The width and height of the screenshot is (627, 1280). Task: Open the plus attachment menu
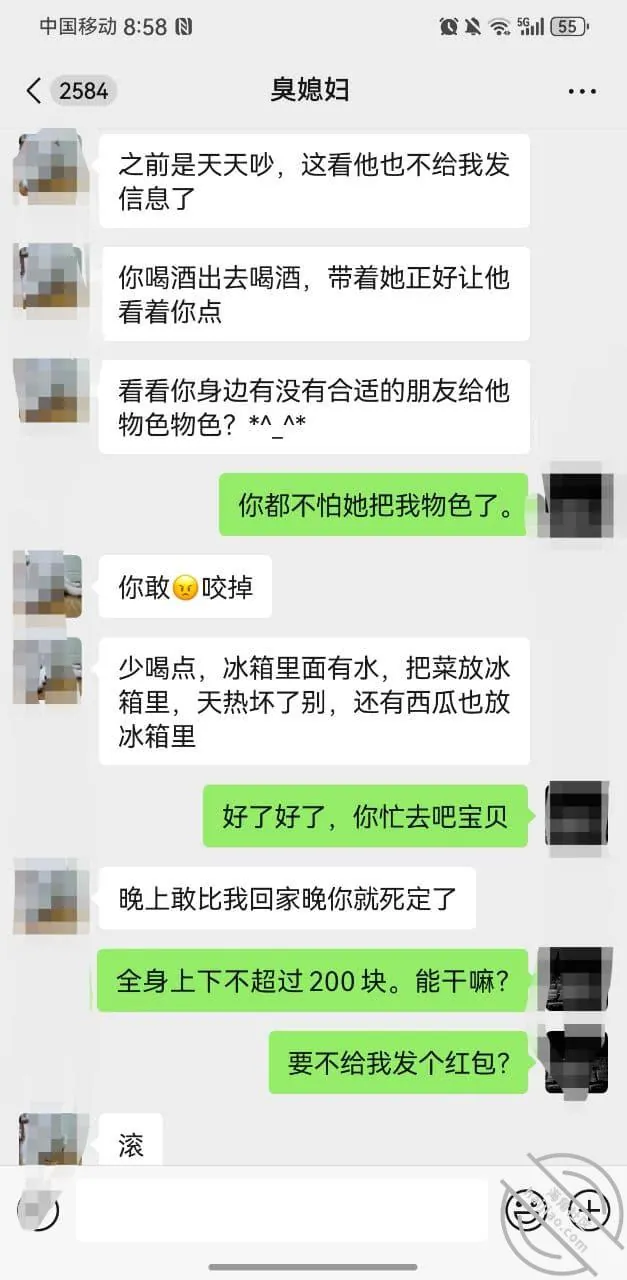(590, 1211)
